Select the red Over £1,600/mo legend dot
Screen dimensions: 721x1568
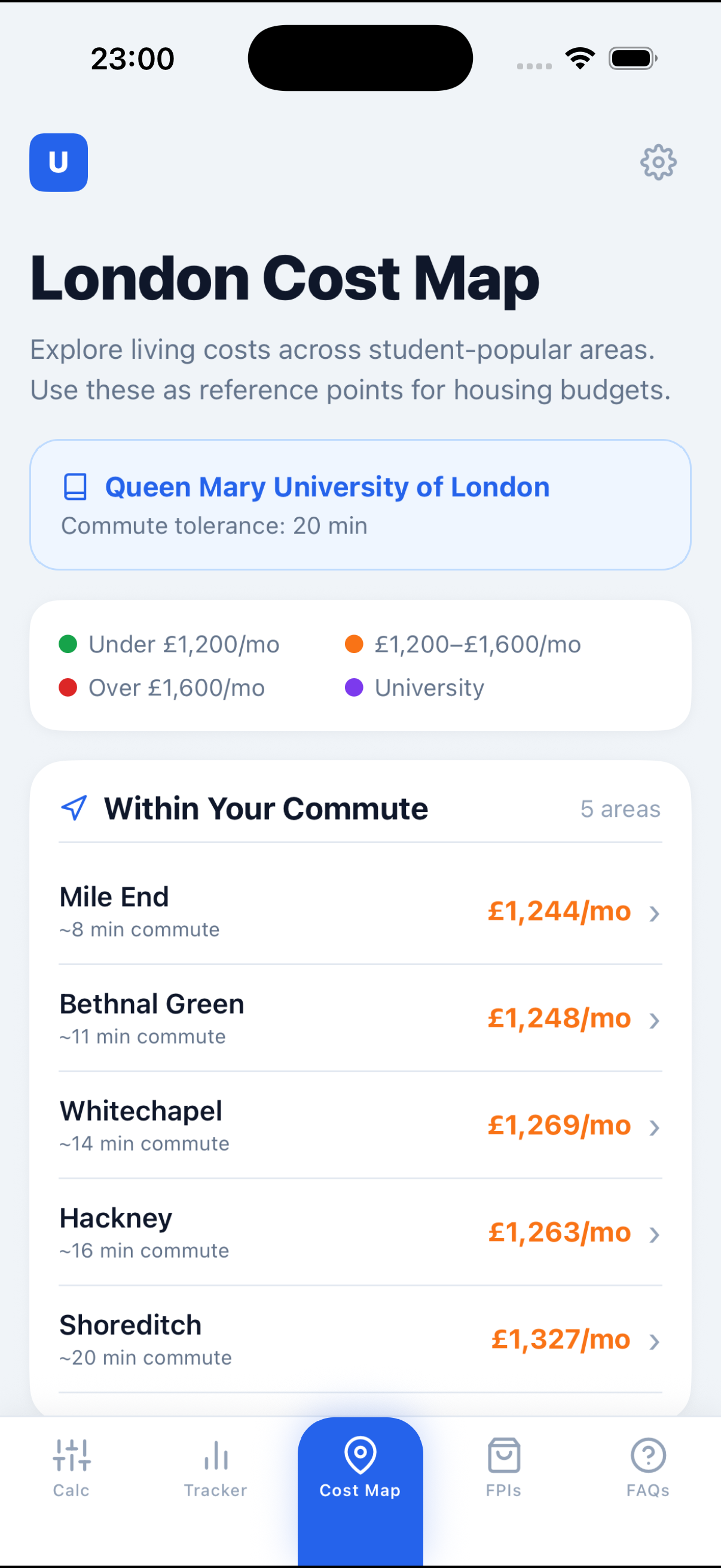[x=69, y=687]
